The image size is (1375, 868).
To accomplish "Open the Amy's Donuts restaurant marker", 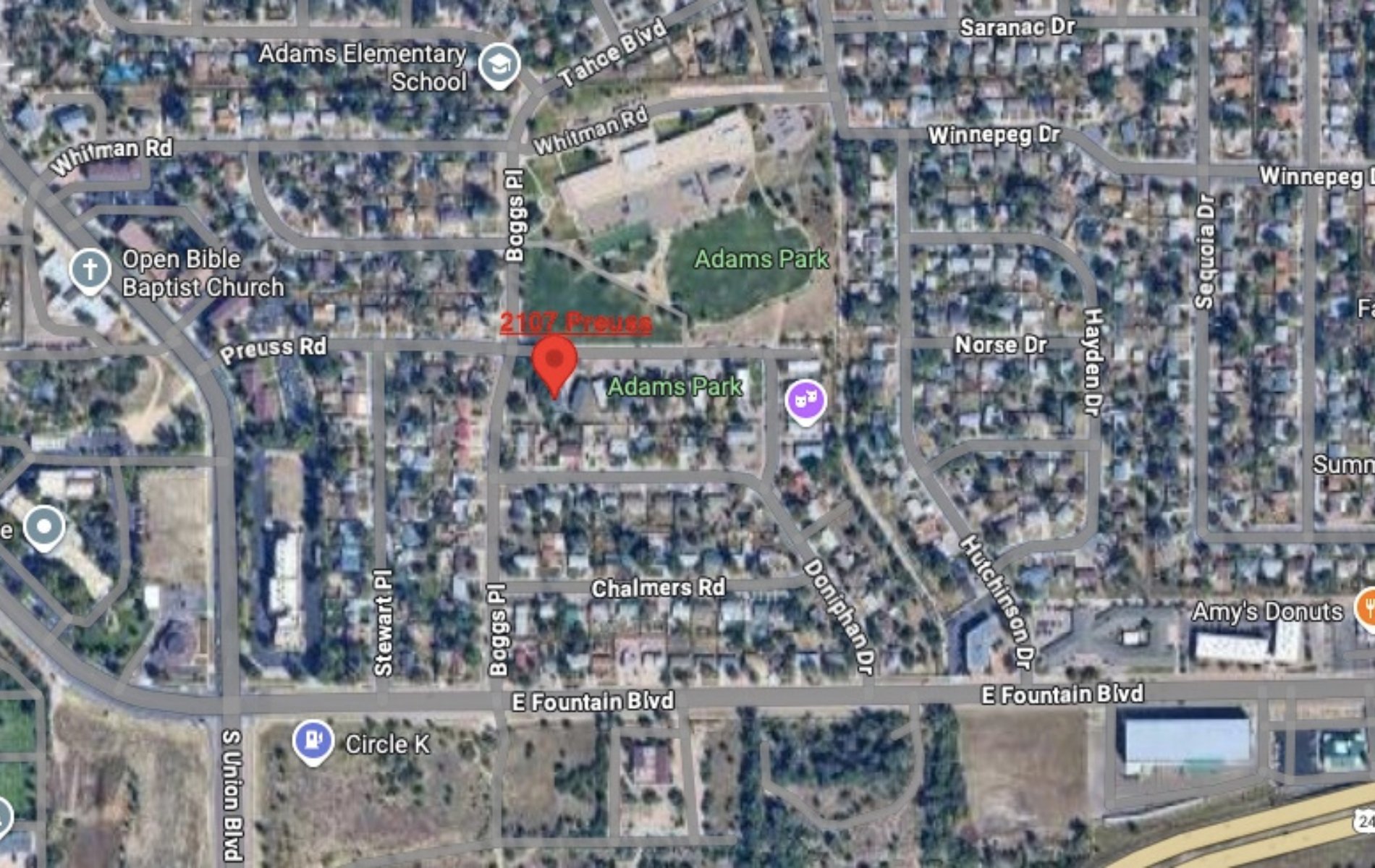I will [1366, 607].
